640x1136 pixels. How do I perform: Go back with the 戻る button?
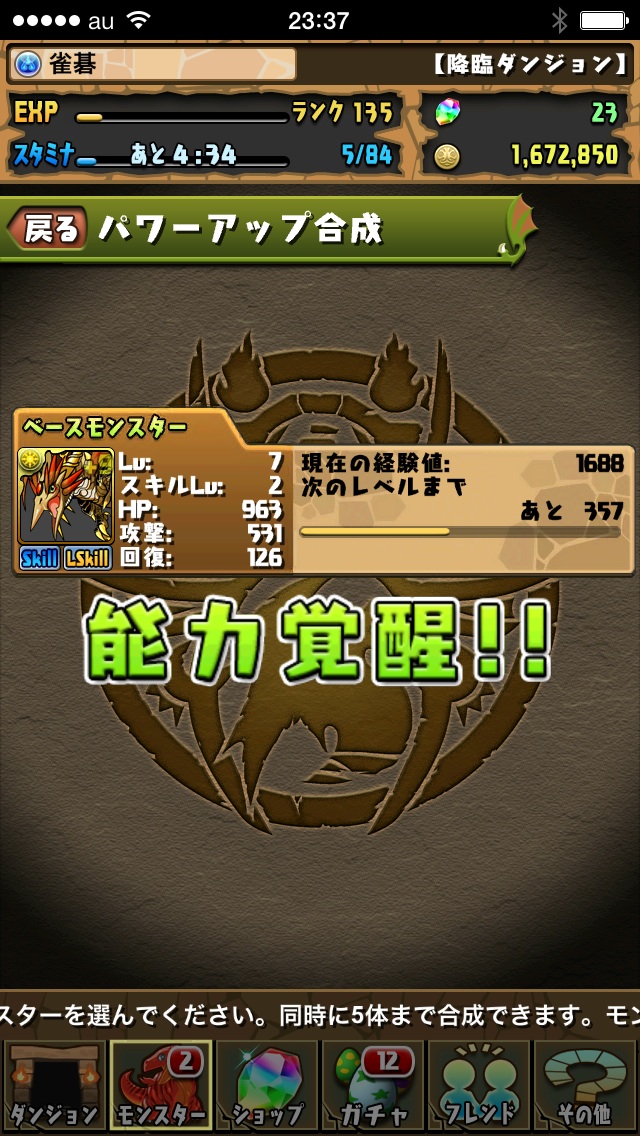[x=48, y=229]
